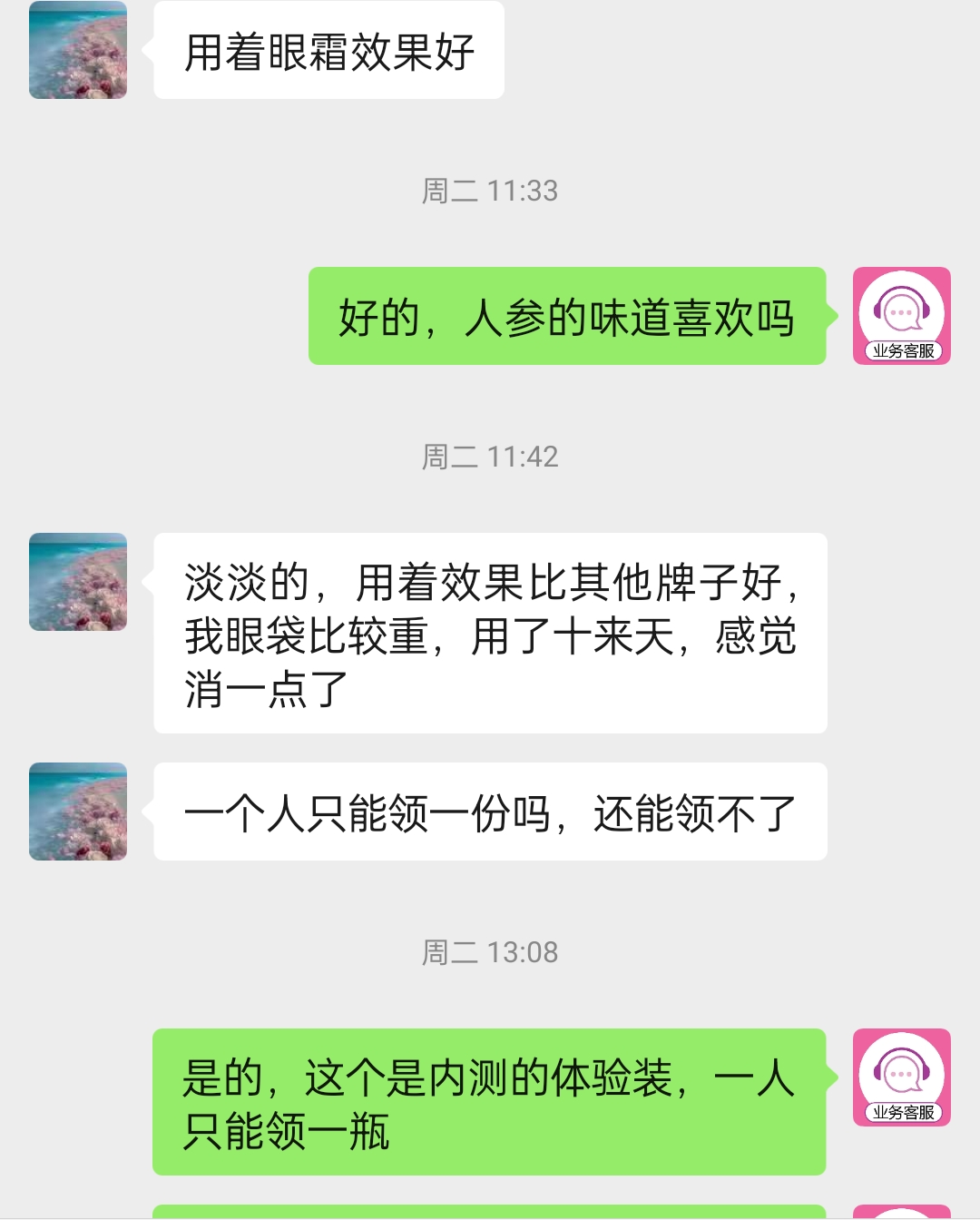
Task: View profile of sender of "淡淡的，用着效果比其他牌子好"
Action: coord(78,582)
